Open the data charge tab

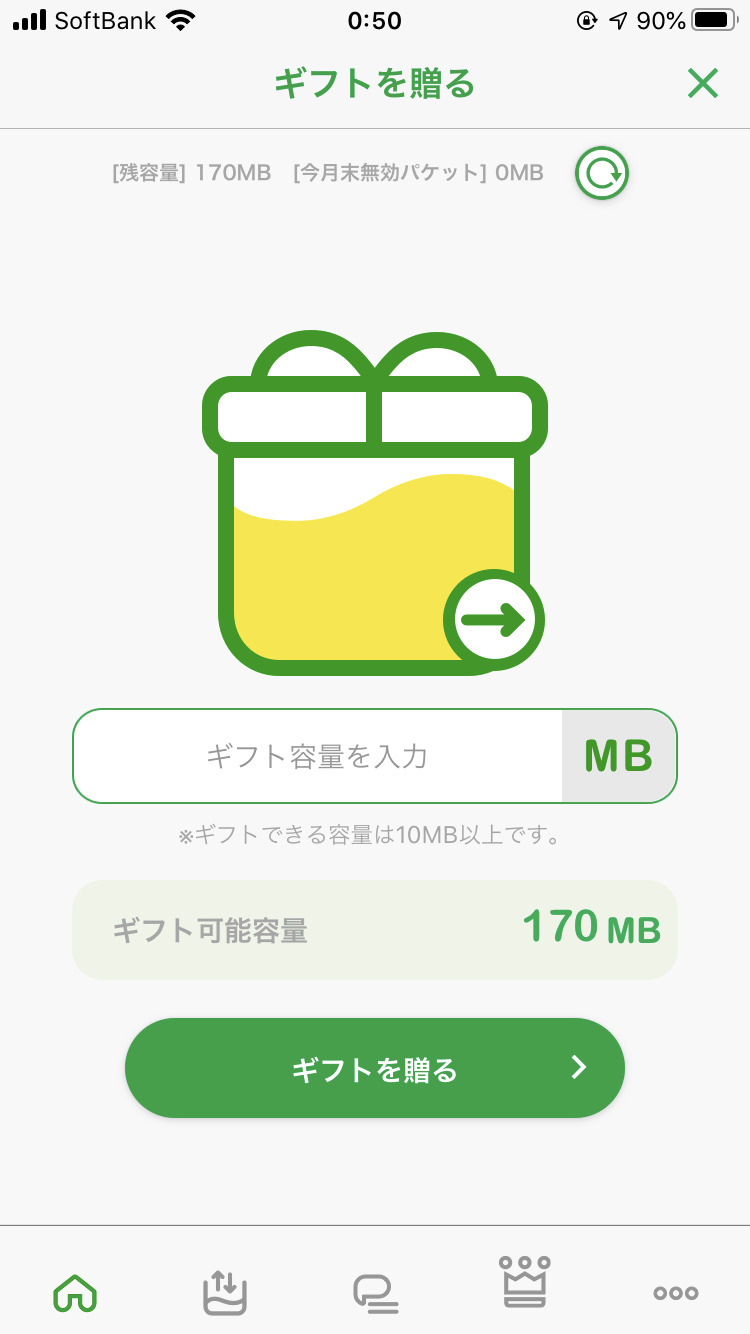[225, 1293]
